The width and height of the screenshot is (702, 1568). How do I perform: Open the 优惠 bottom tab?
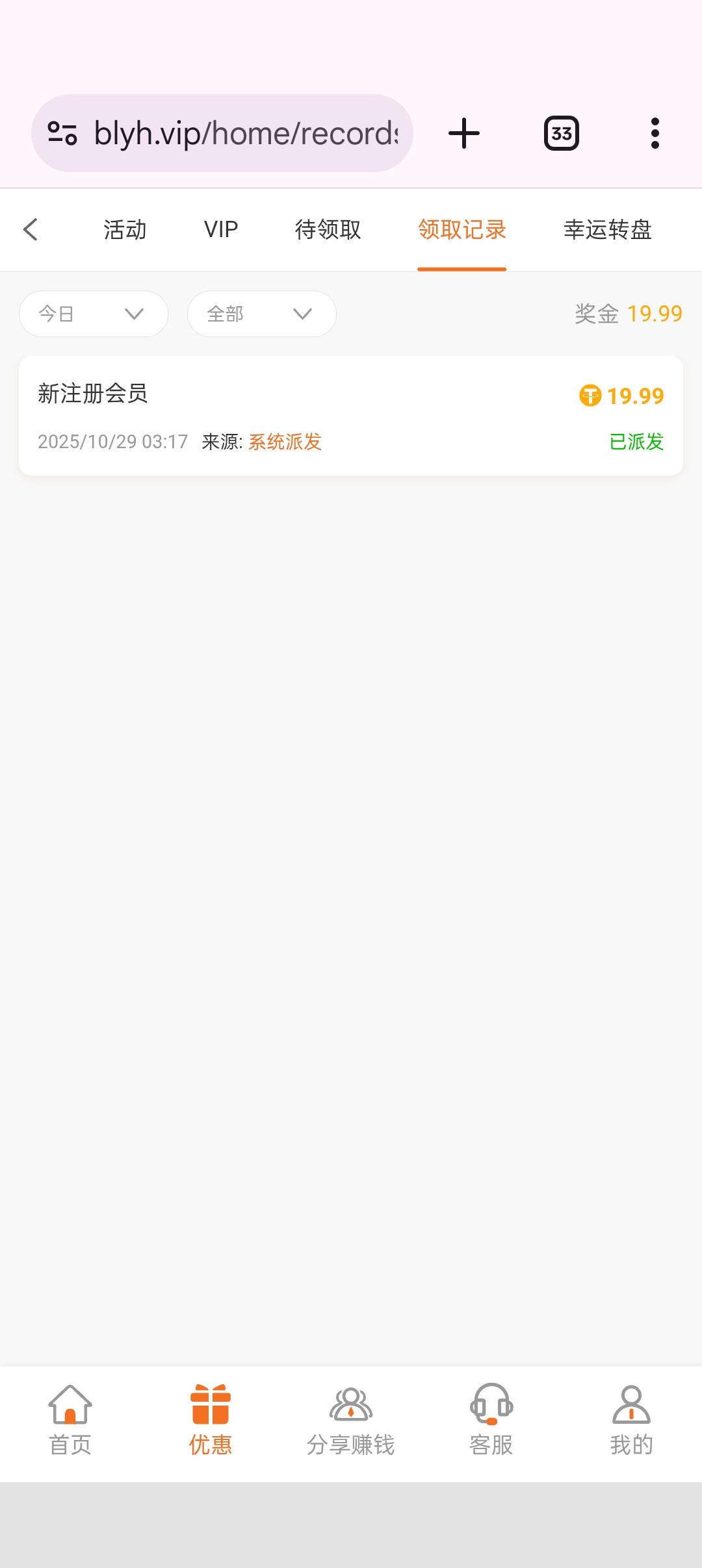point(211,1421)
